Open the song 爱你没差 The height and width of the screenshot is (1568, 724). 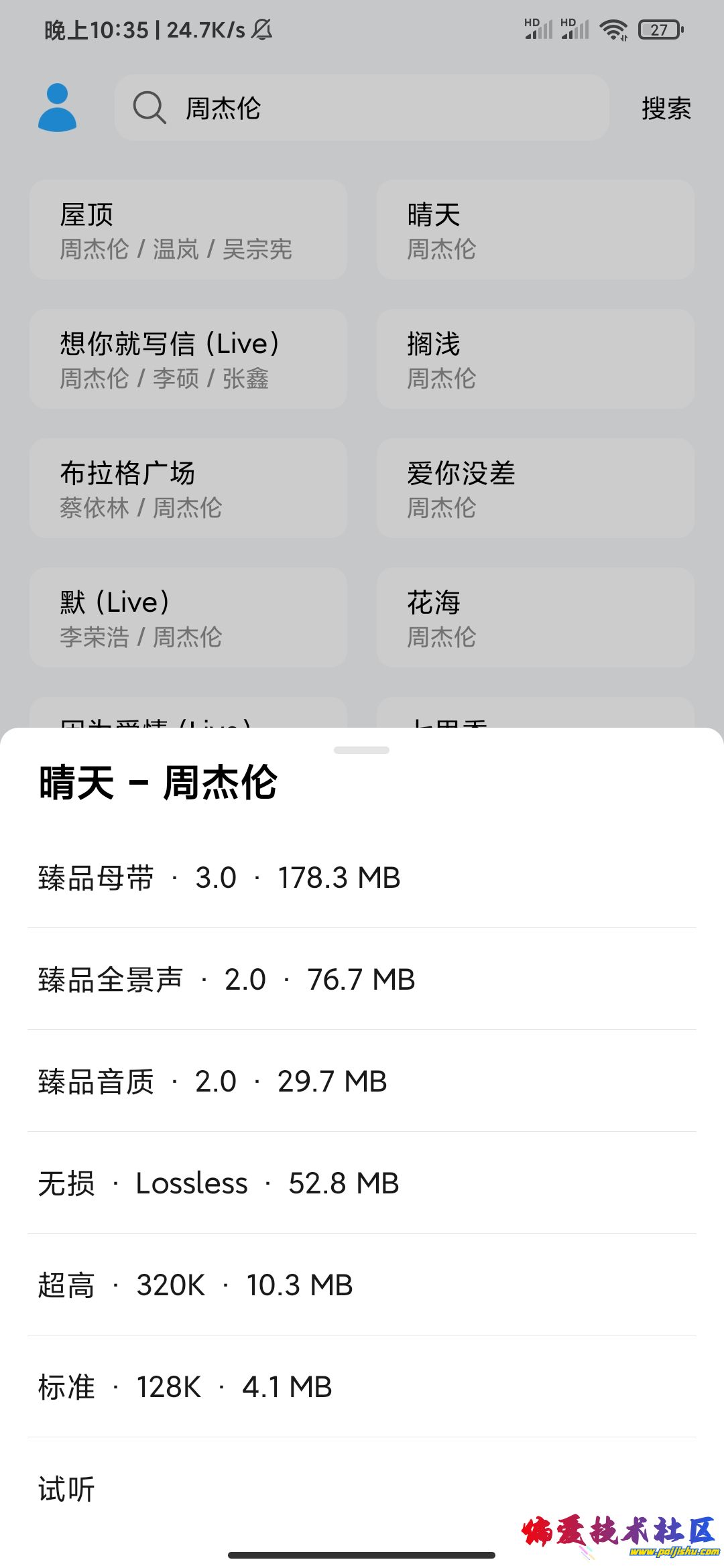point(535,488)
